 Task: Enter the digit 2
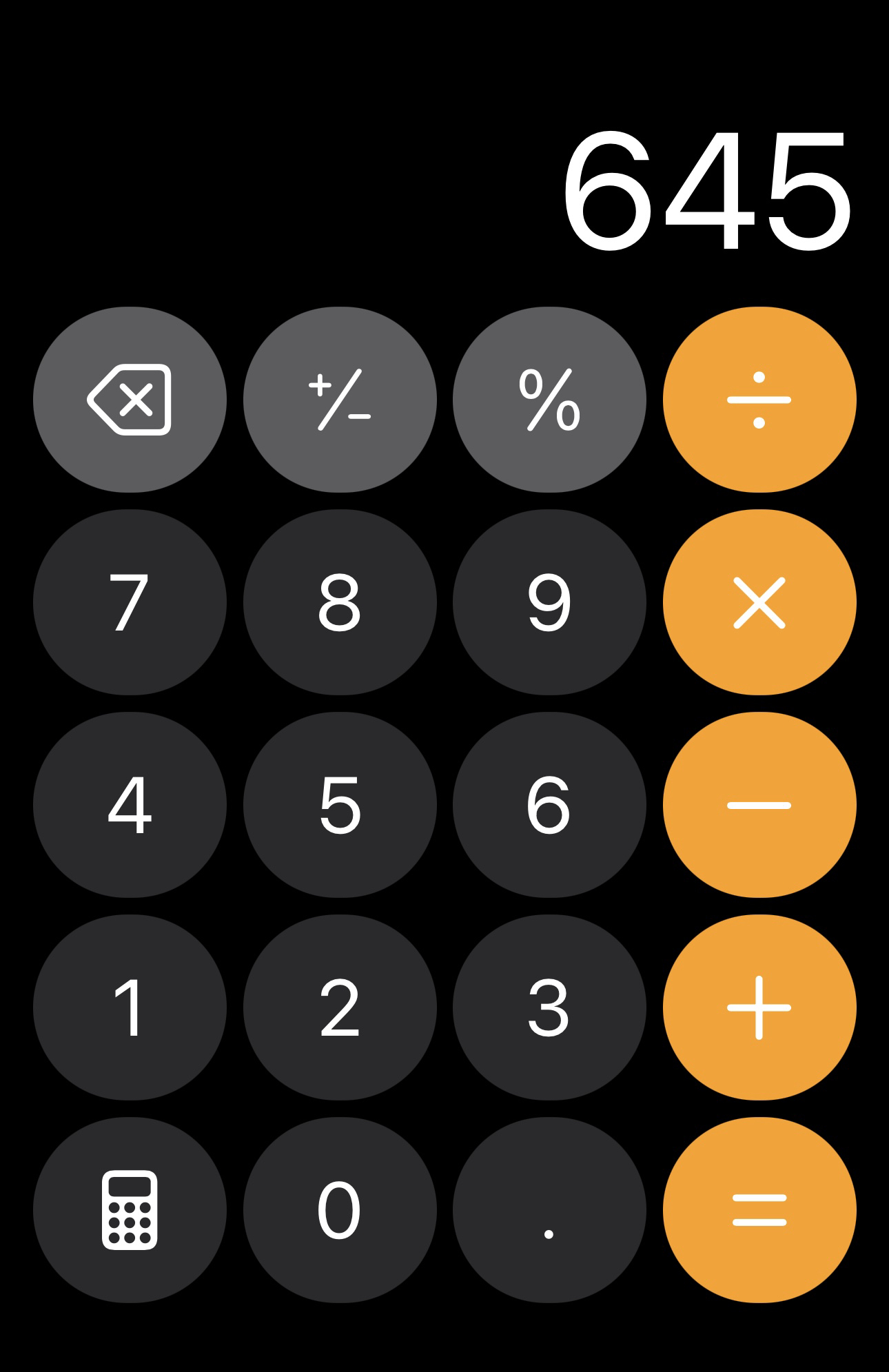340,1007
